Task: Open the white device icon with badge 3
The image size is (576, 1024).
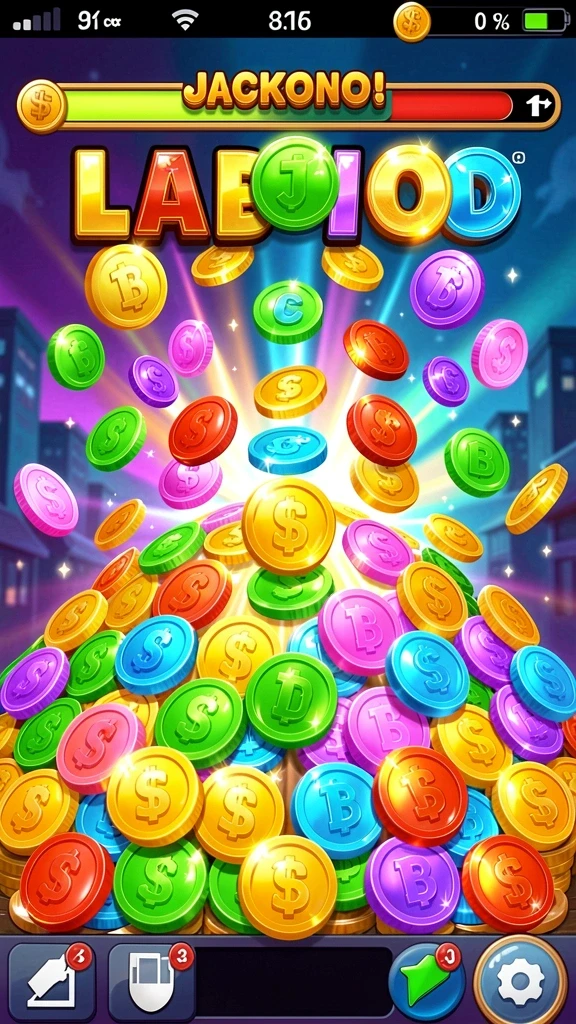Action: coord(152,982)
